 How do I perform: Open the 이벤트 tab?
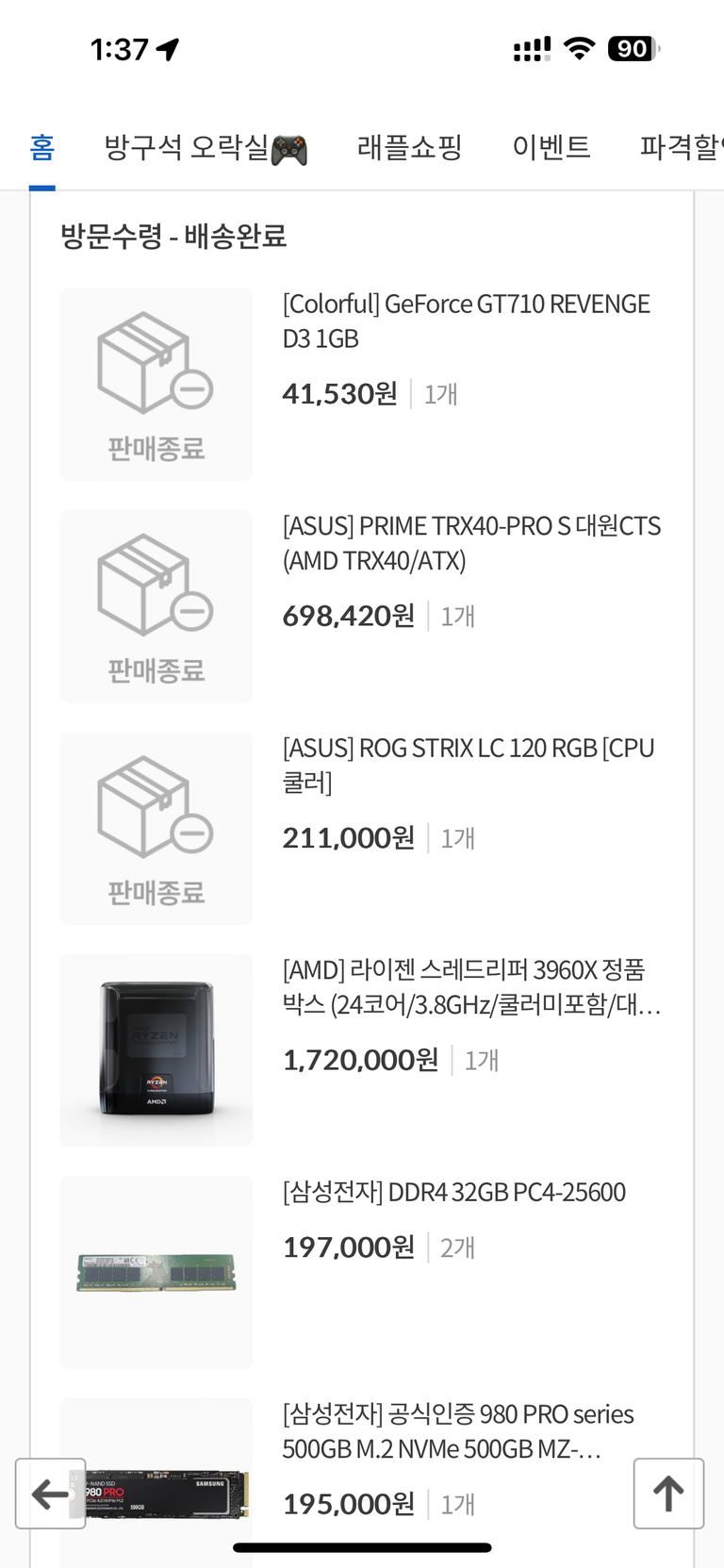coord(551,148)
